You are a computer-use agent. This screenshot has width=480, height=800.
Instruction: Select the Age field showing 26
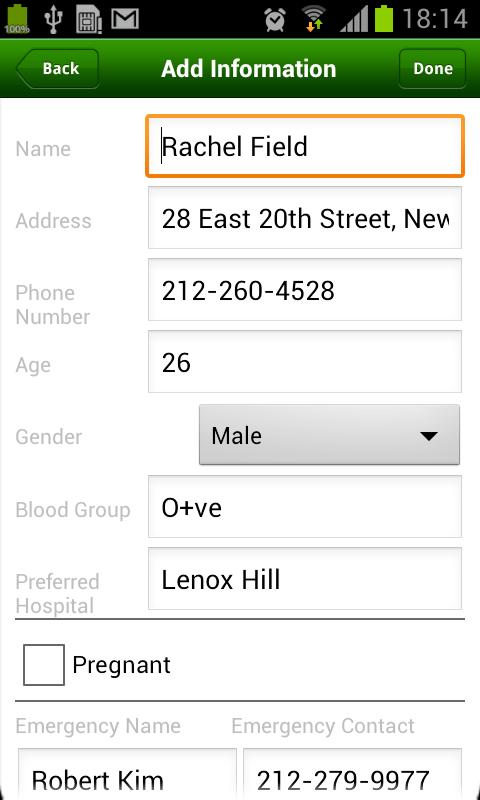(x=305, y=362)
